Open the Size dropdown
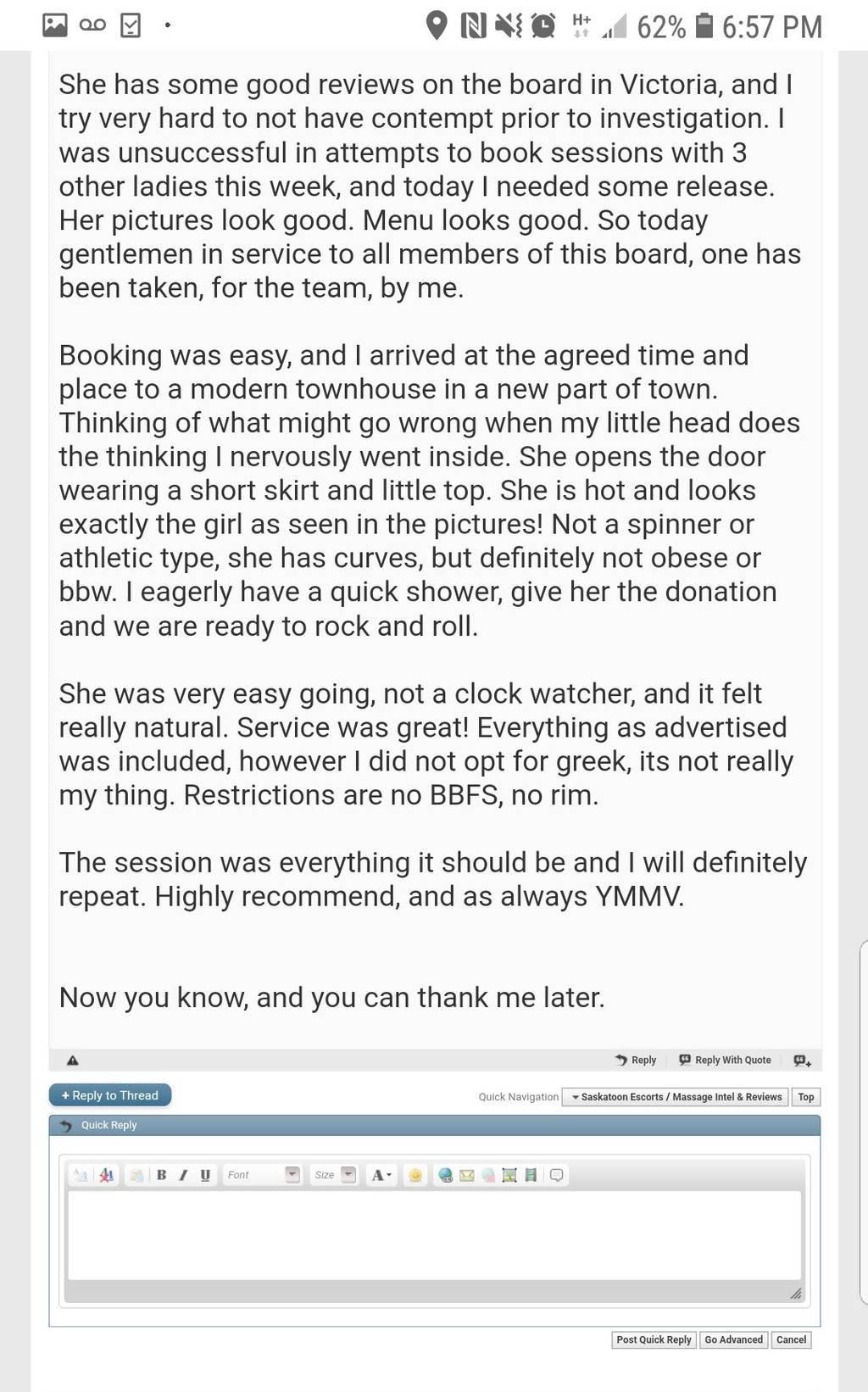This screenshot has height=1392, width=868. click(333, 1175)
